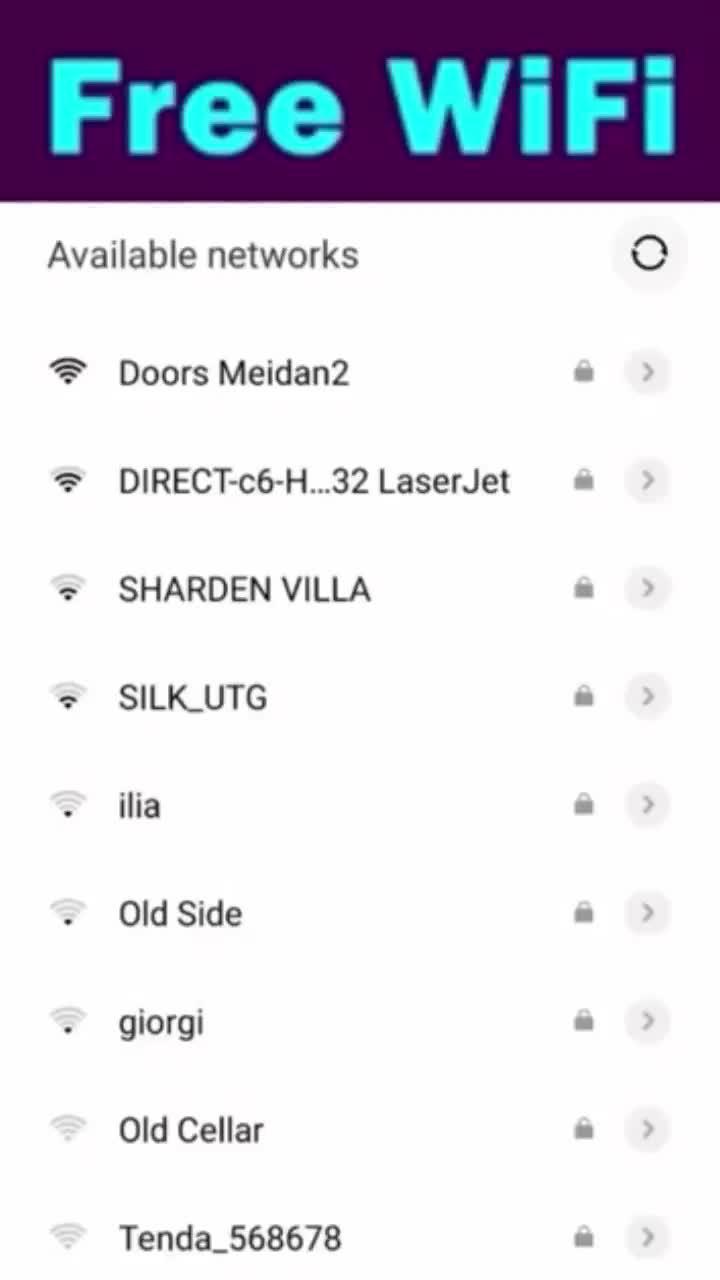Connect to the Doors Meidan2 network
This screenshot has height=1280, width=720.
(x=234, y=373)
